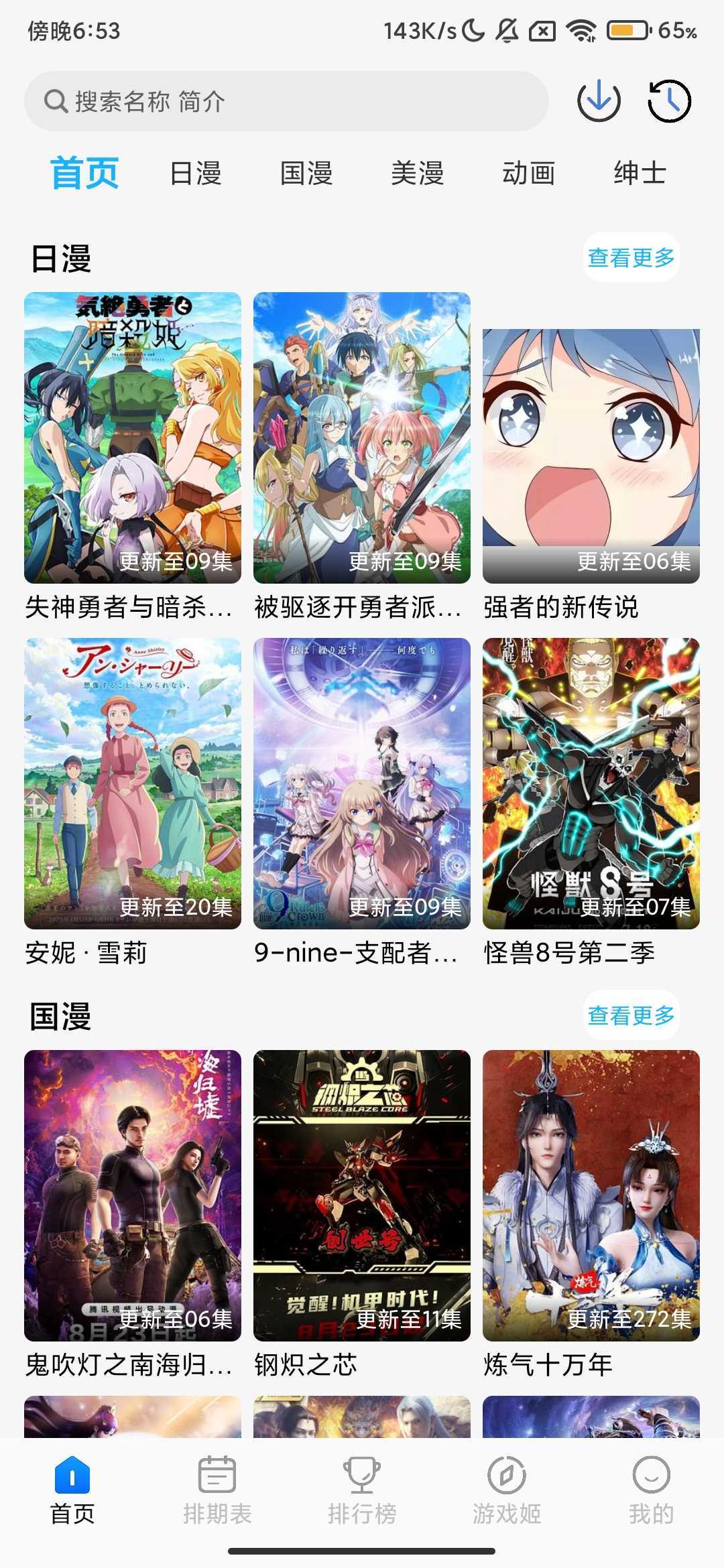The image size is (724, 1568).
Task: Switch to the 排期表 bottom tab
Action: click(217, 1489)
